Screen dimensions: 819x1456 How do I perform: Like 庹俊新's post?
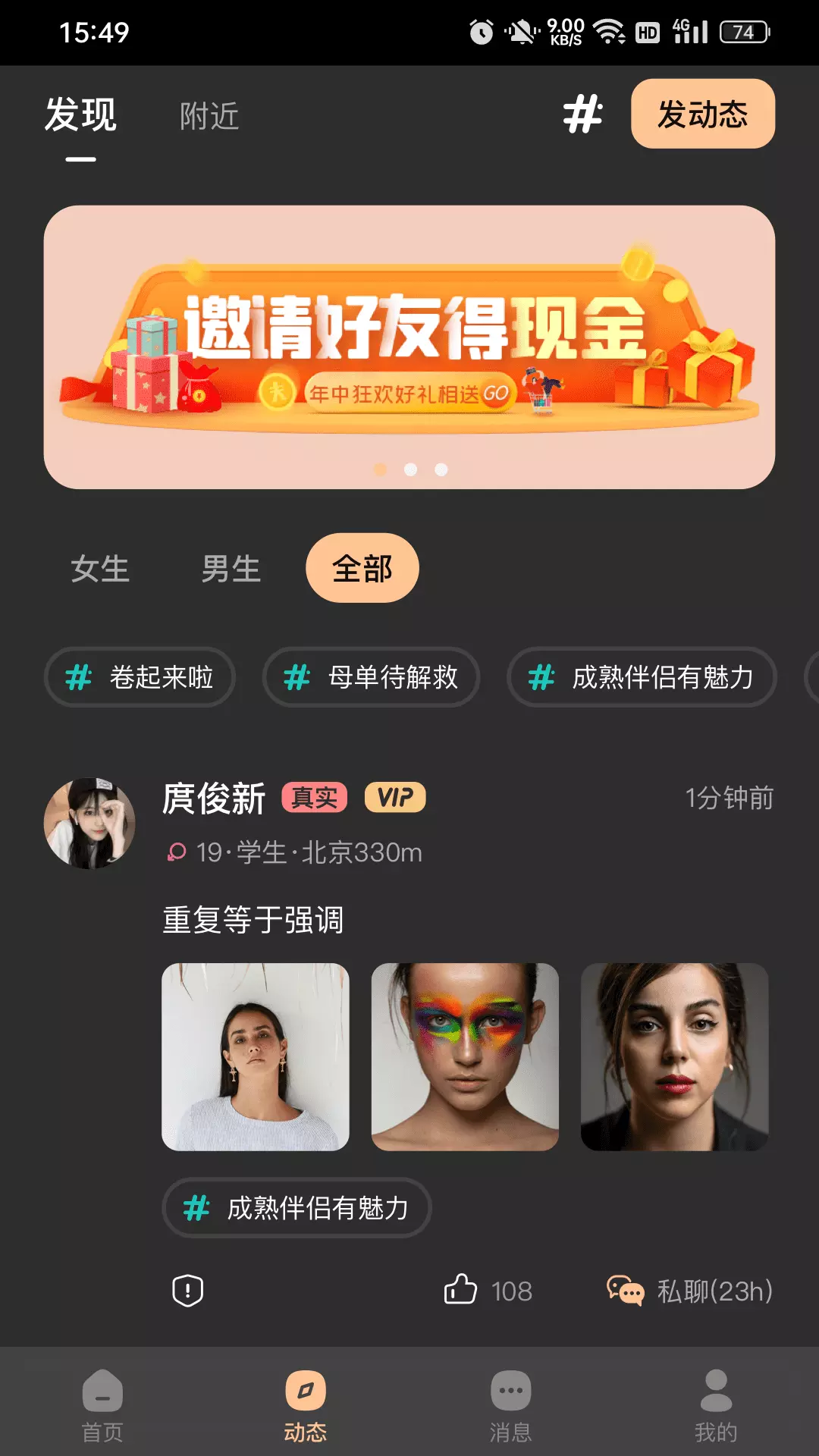pos(488,1291)
